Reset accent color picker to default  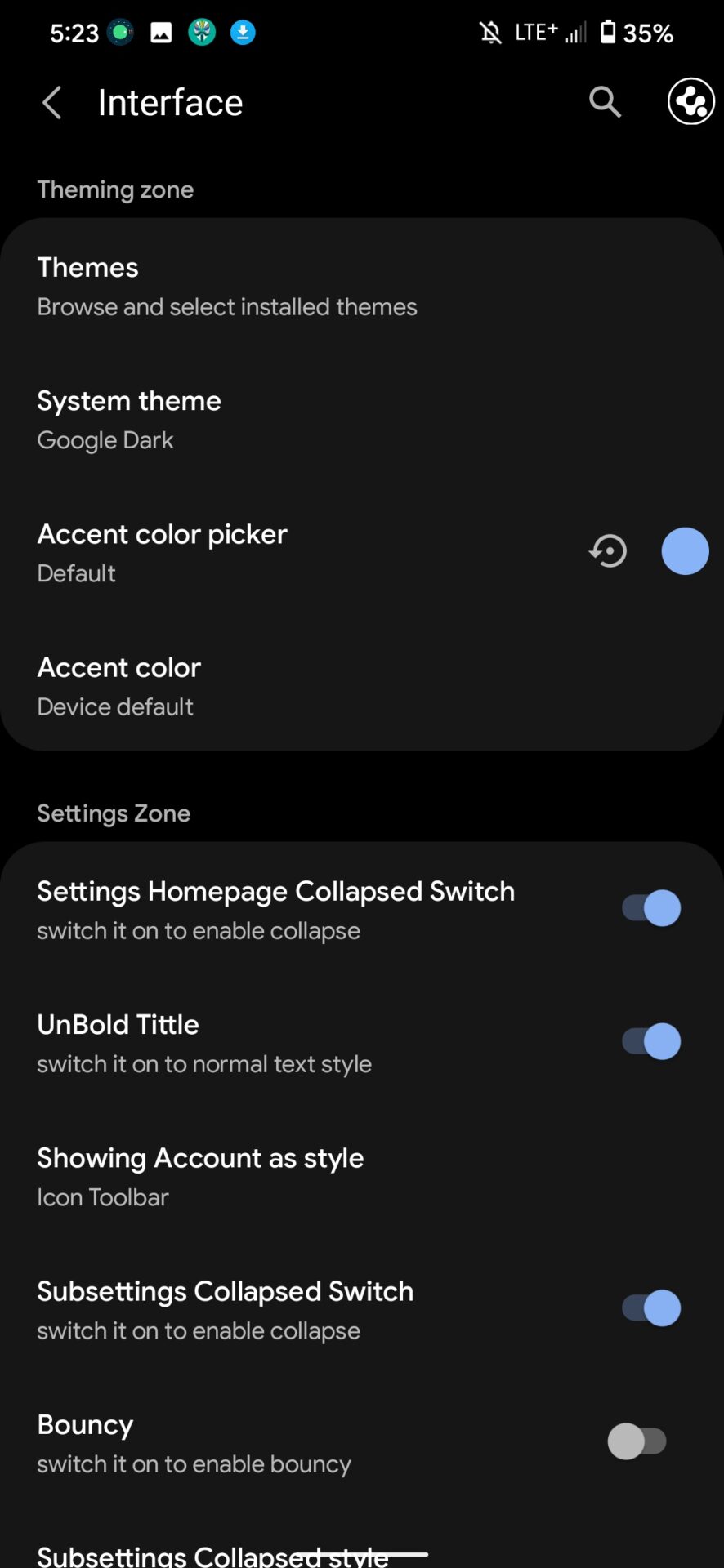point(608,551)
